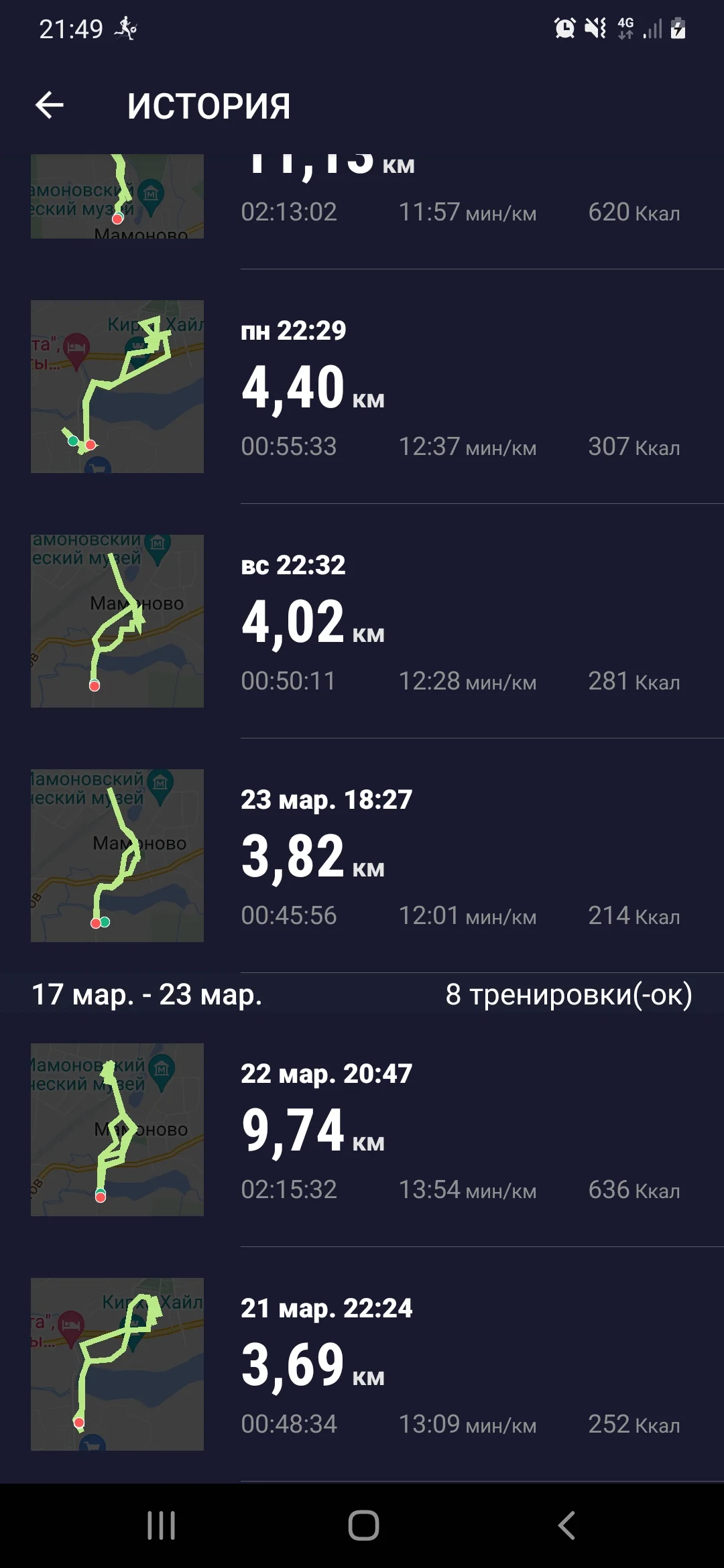The height and width of the screenshot is (1568, 724).
Task: Open recent apps from the navigation bar
Action: [x=161, y=1526]
